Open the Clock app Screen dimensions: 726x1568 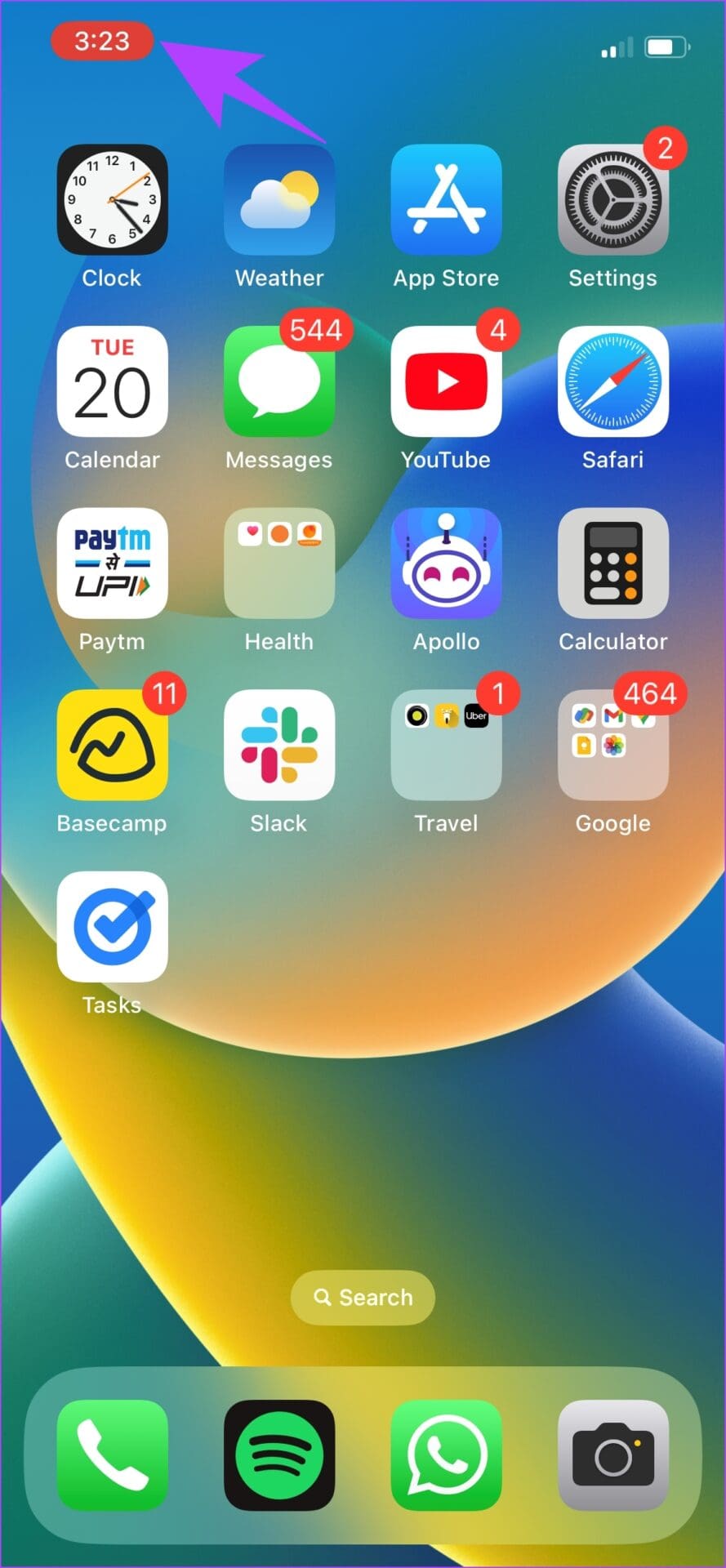click(112, 199)
